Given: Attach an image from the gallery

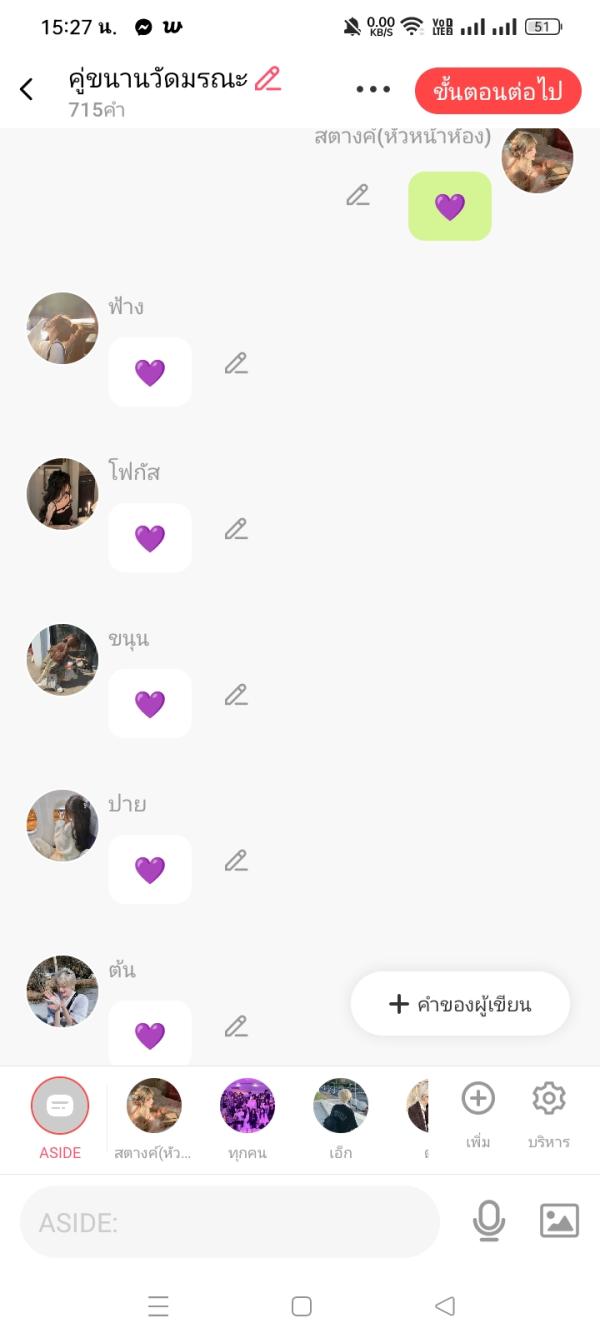Looking at the screenshot, I should point(559,1221).
